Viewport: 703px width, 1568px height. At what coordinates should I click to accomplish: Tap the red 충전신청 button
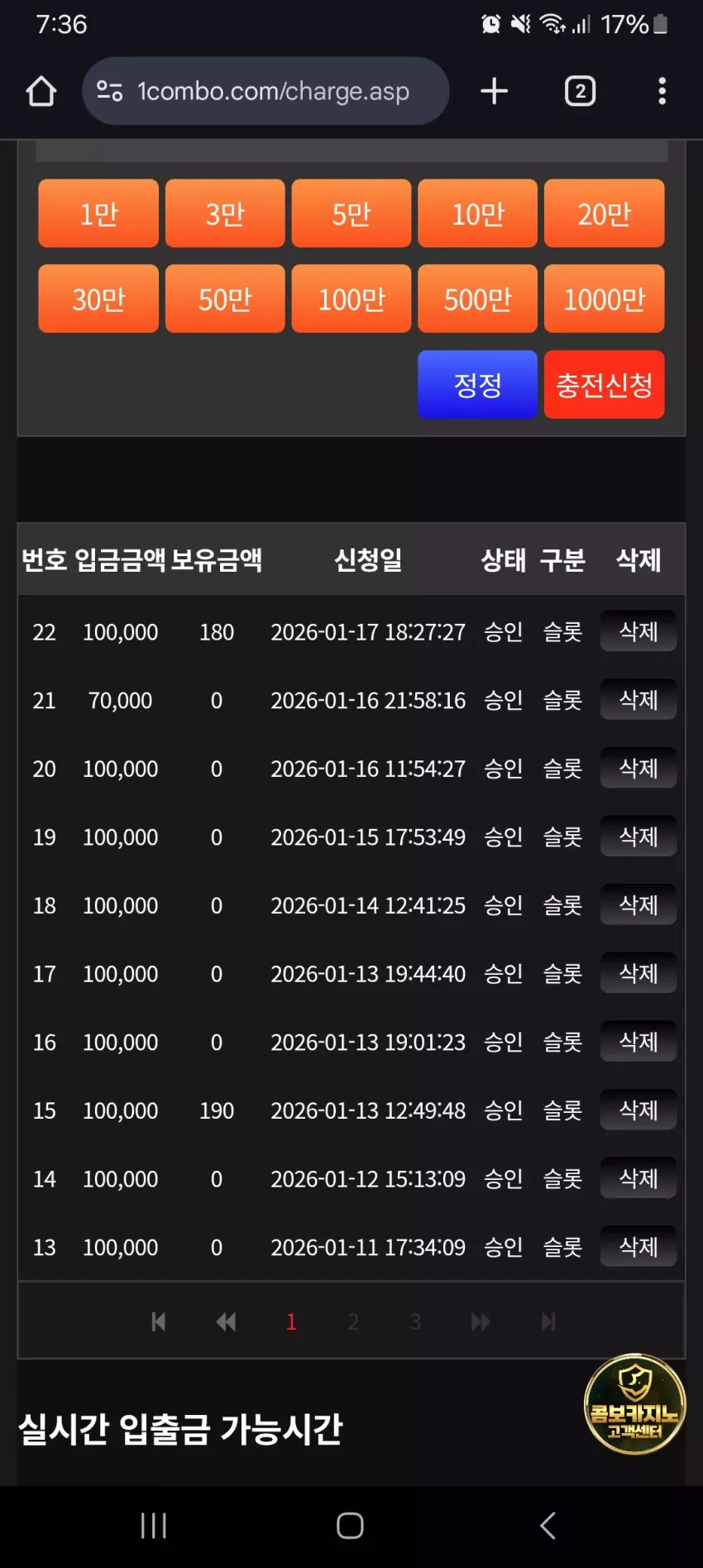605,385
